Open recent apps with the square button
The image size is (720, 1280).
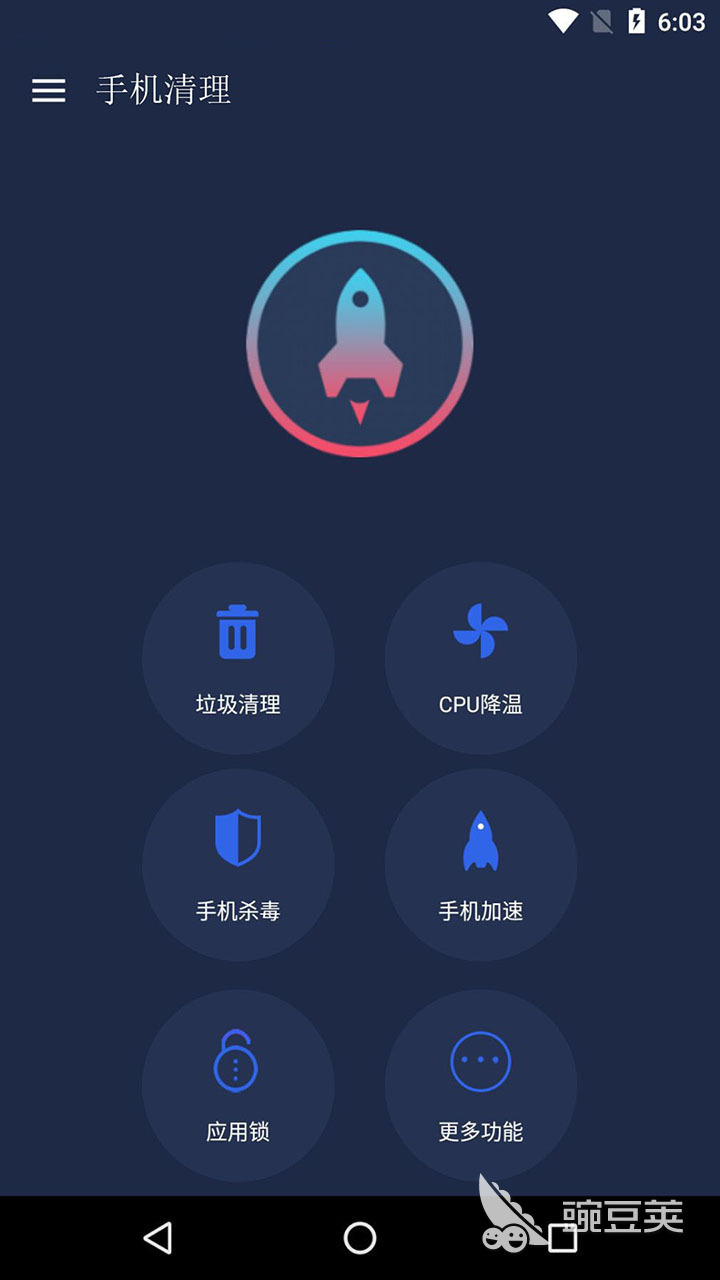[562, 1236]
